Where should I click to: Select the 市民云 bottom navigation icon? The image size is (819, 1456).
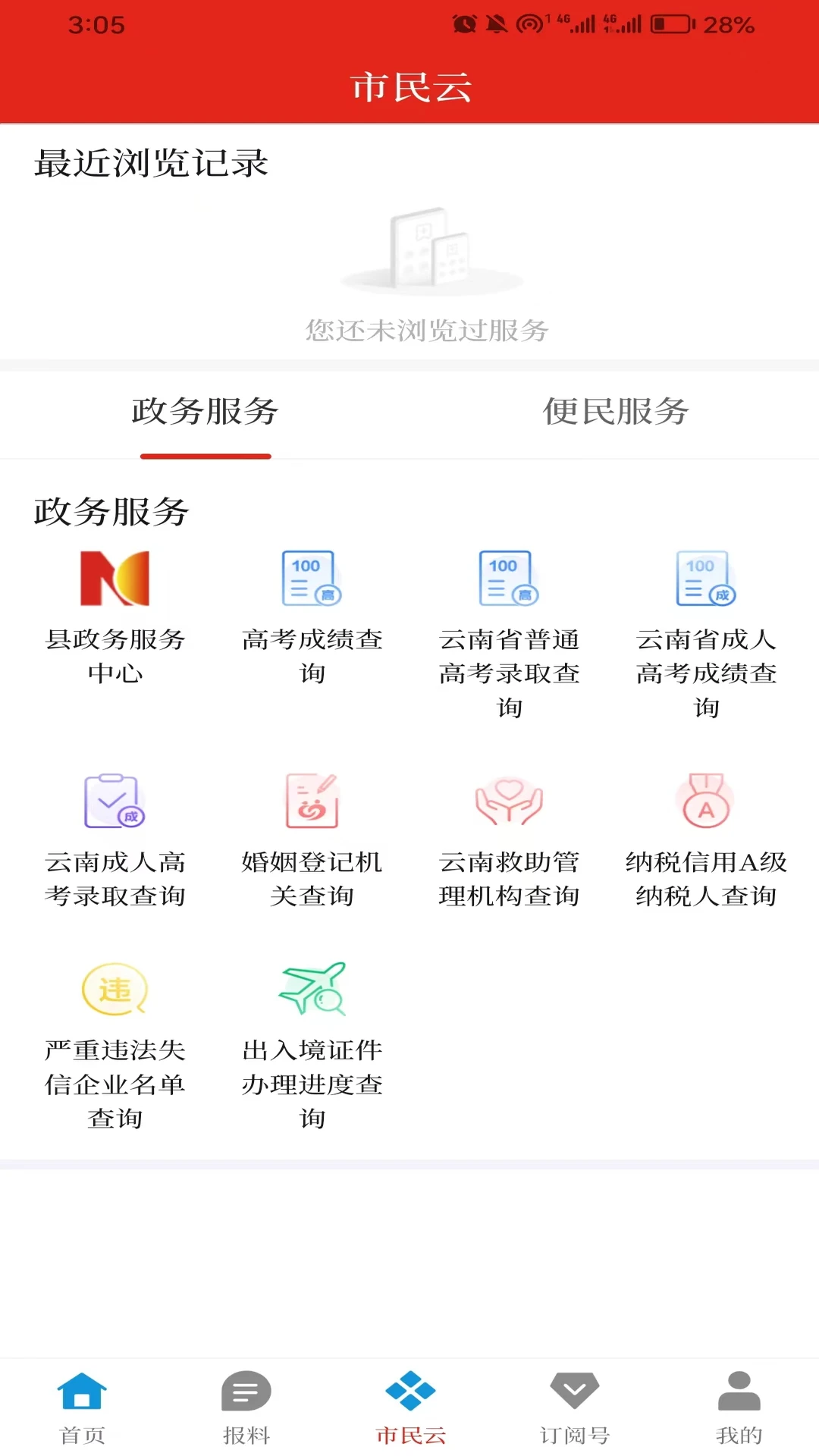click(409, 1407)
